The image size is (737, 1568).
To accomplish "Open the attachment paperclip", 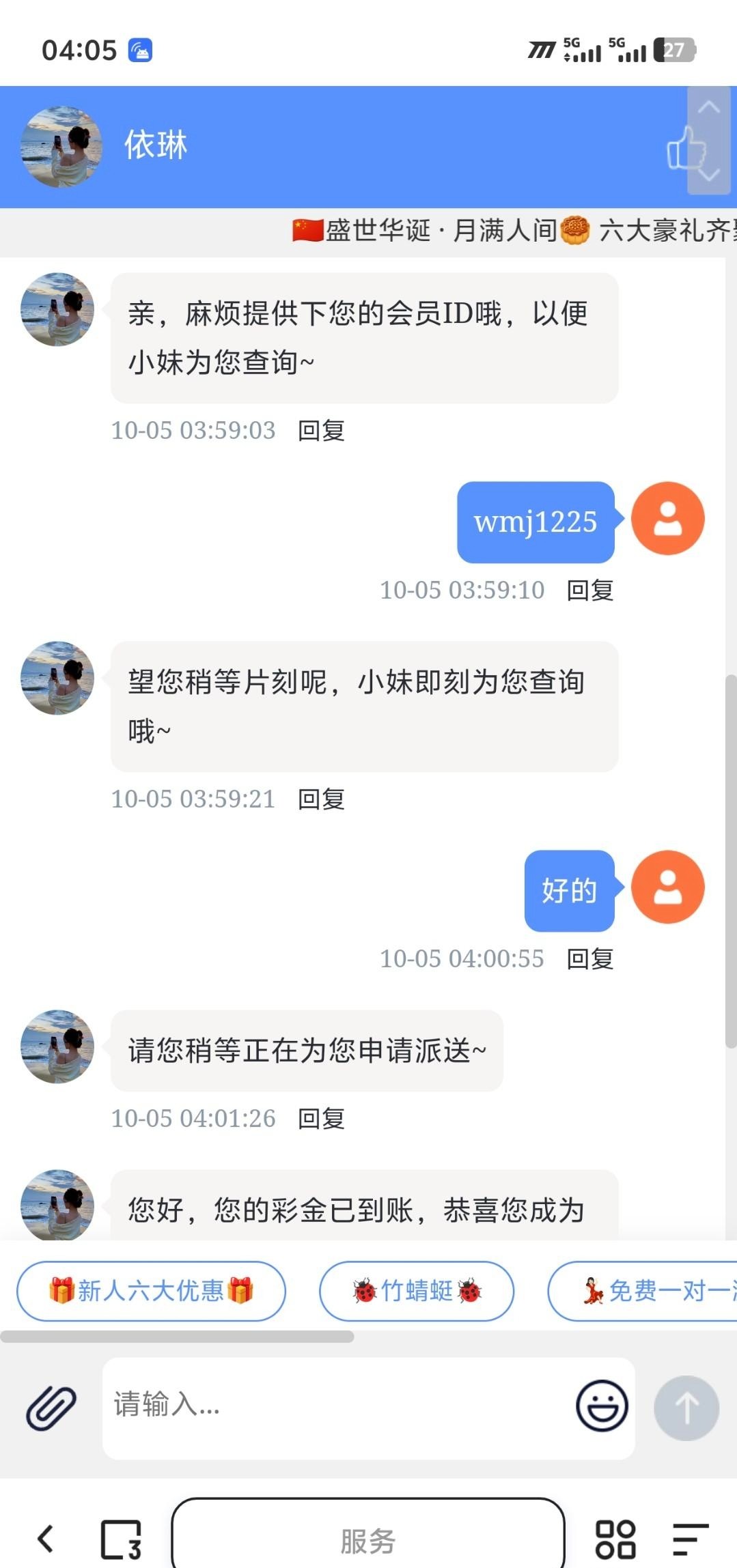I will tap(51, 1408).
